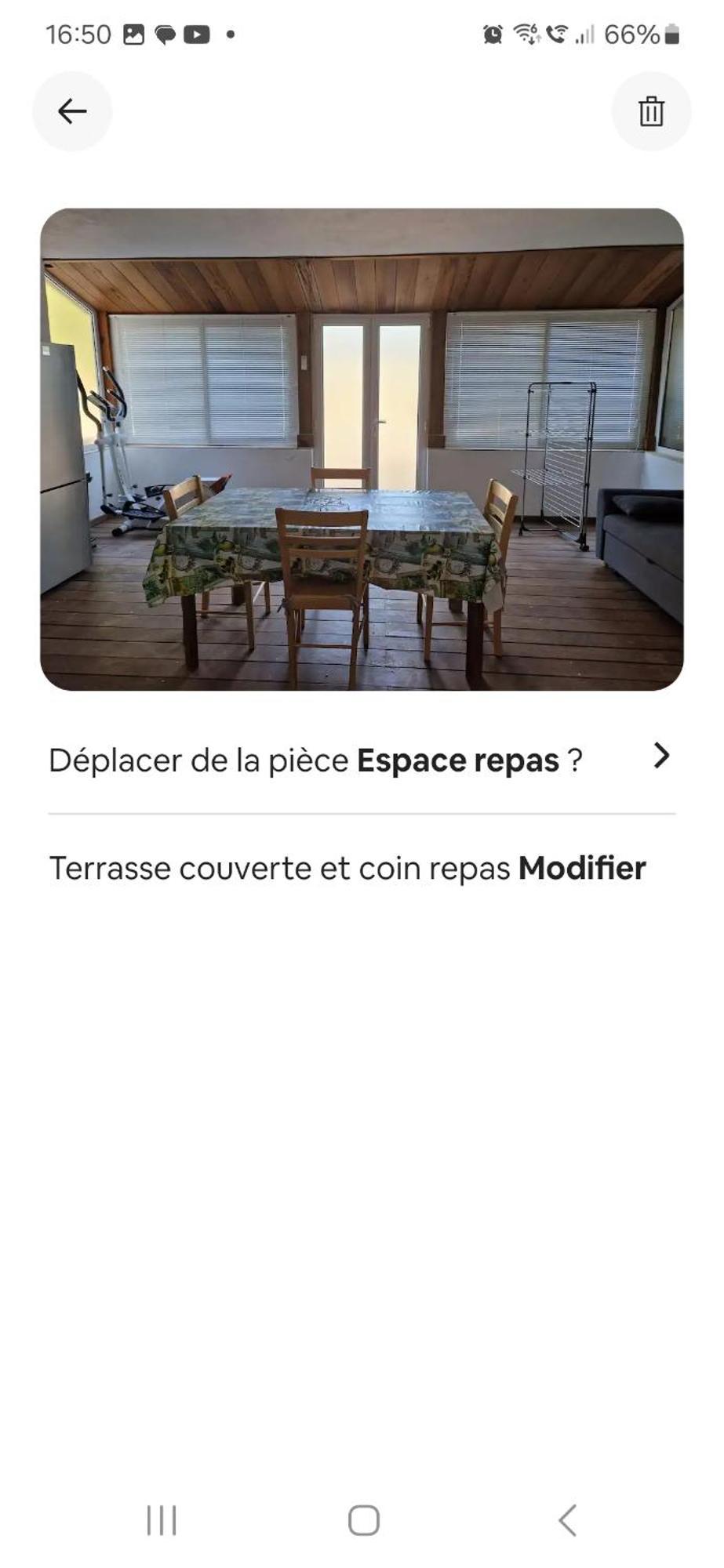
Task: Go to the system home screen
Action: [x=363, y=1520]
